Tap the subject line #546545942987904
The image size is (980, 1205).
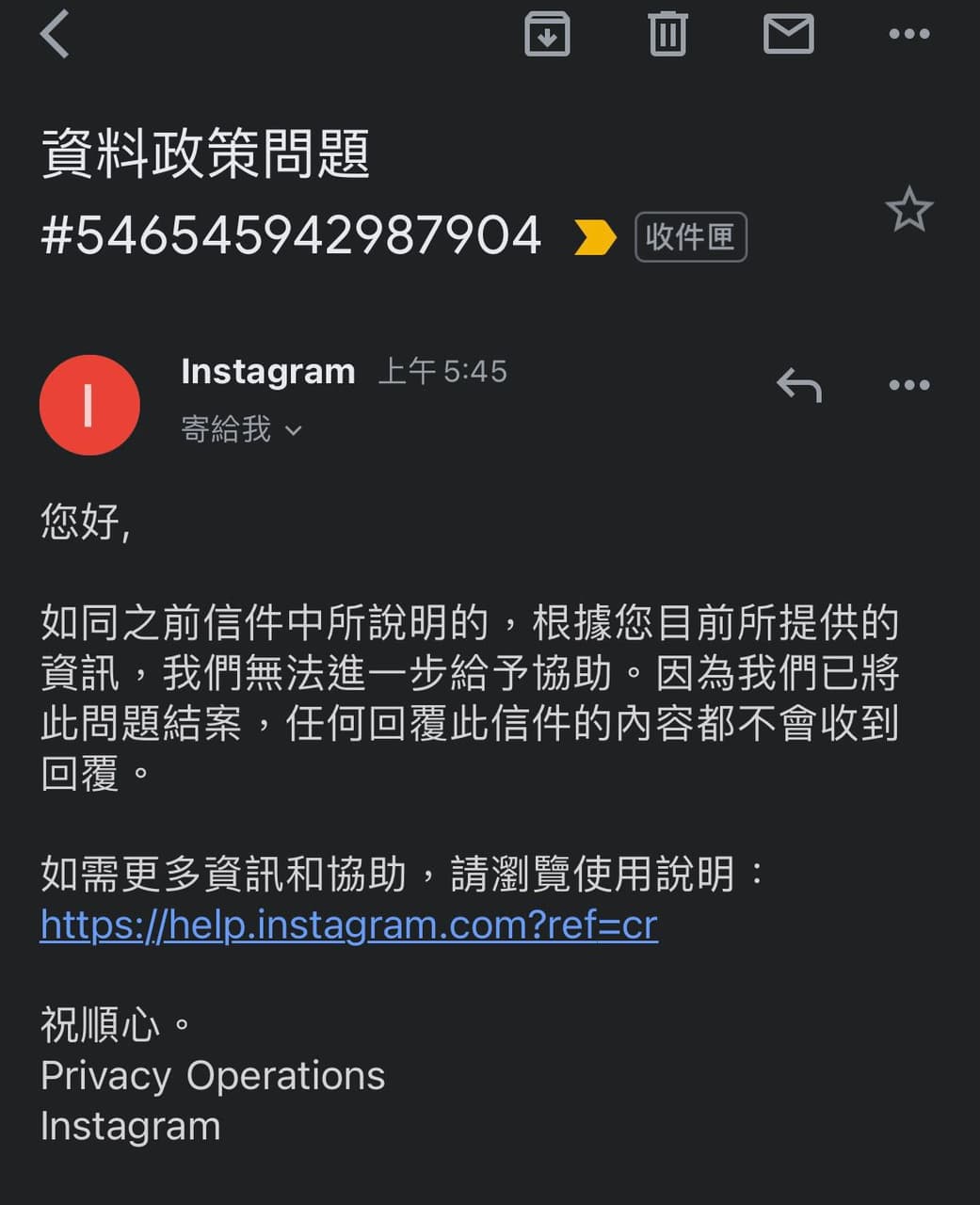pos(290,234)
